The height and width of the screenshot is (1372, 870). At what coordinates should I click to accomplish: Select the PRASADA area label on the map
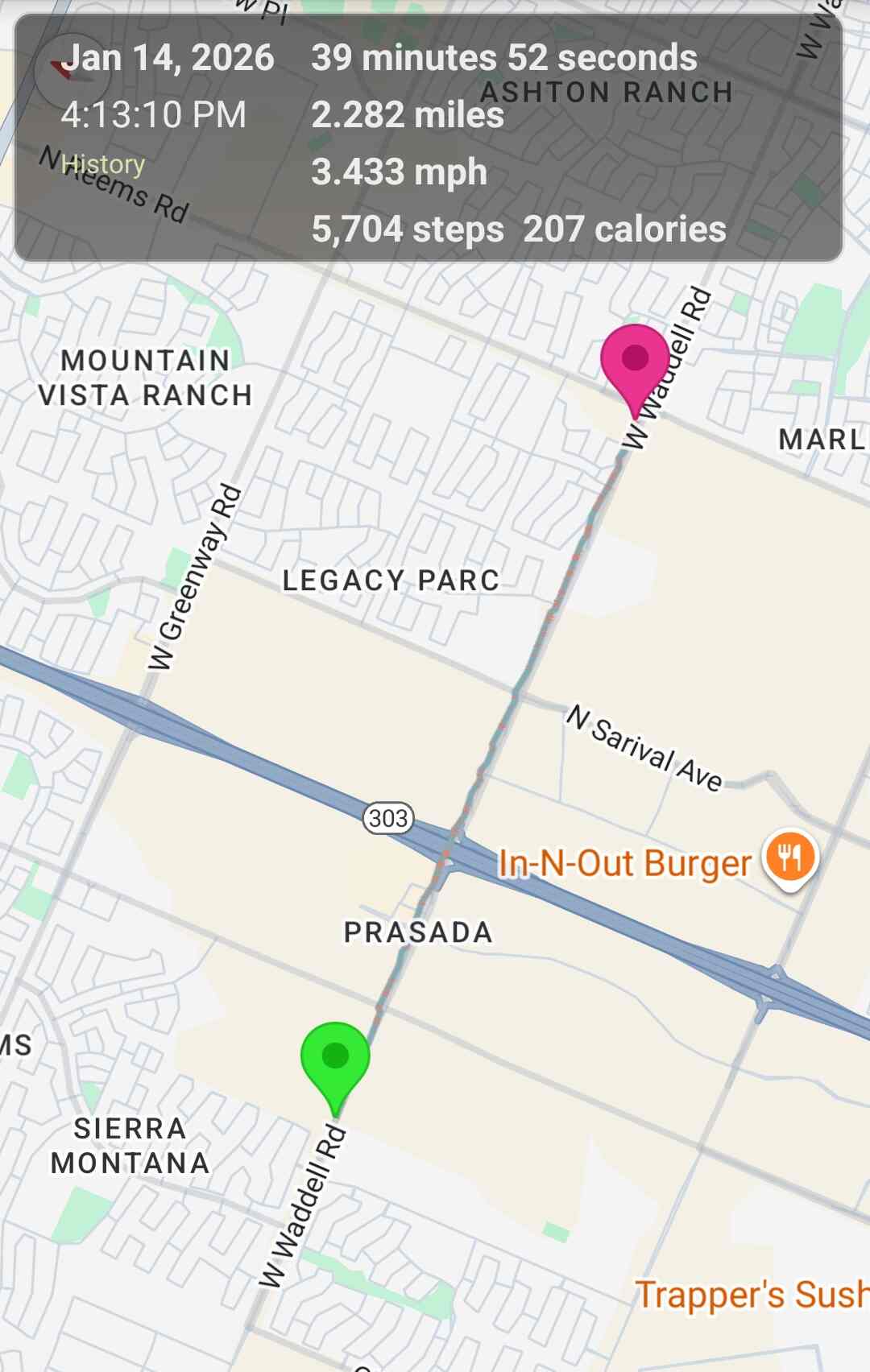point(417,932)
